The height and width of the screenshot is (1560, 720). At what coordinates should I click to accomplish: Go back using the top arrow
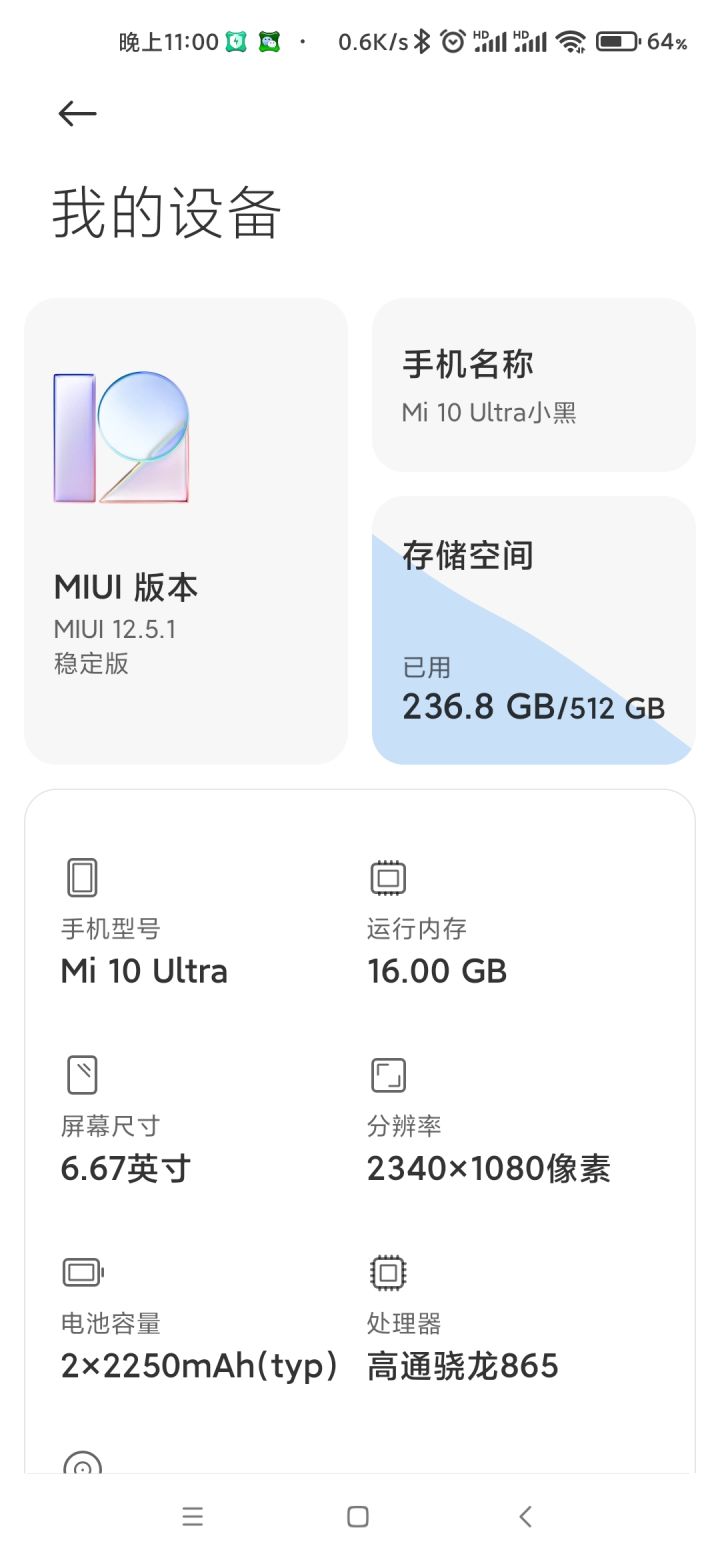pyautogui.click(x=77, y=114)
